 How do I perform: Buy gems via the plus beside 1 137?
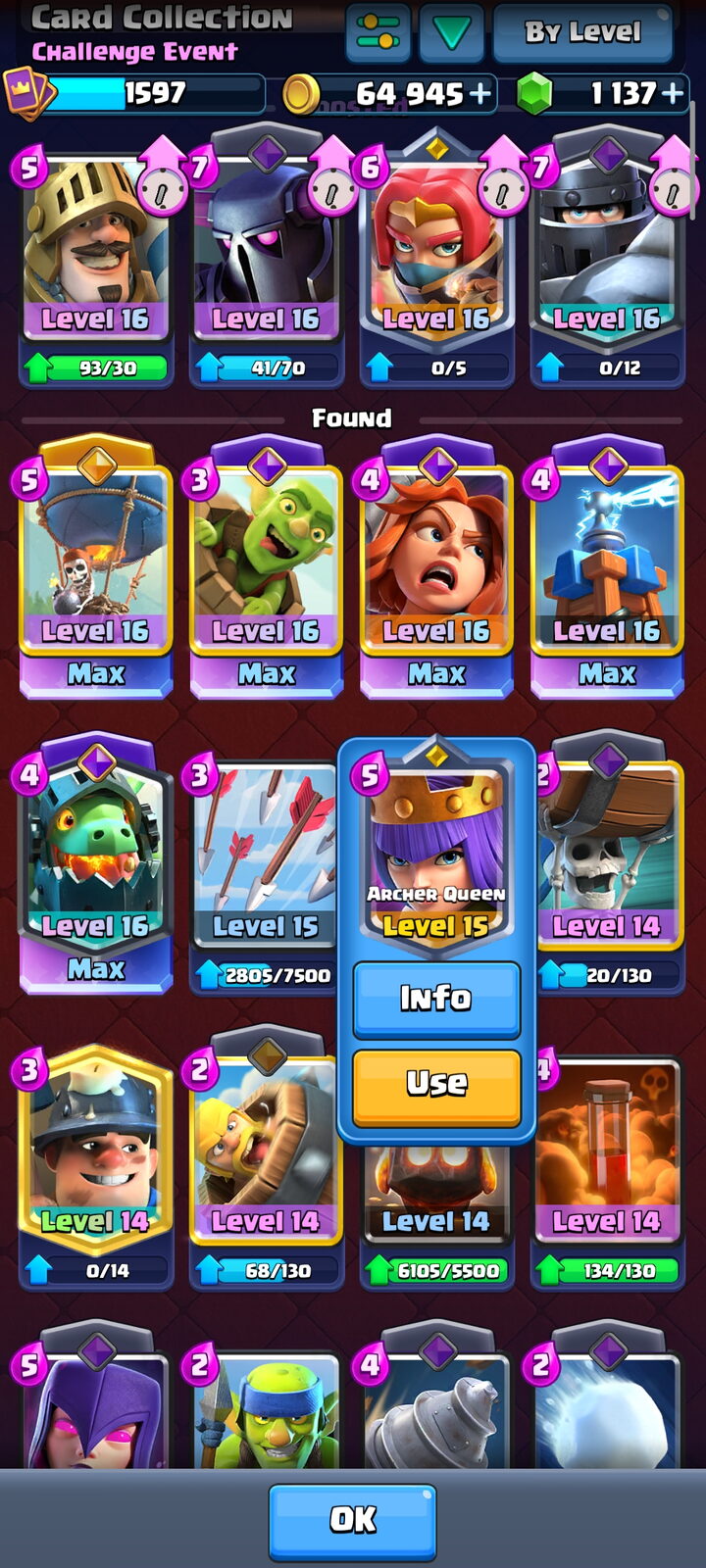tap(672, 94)
